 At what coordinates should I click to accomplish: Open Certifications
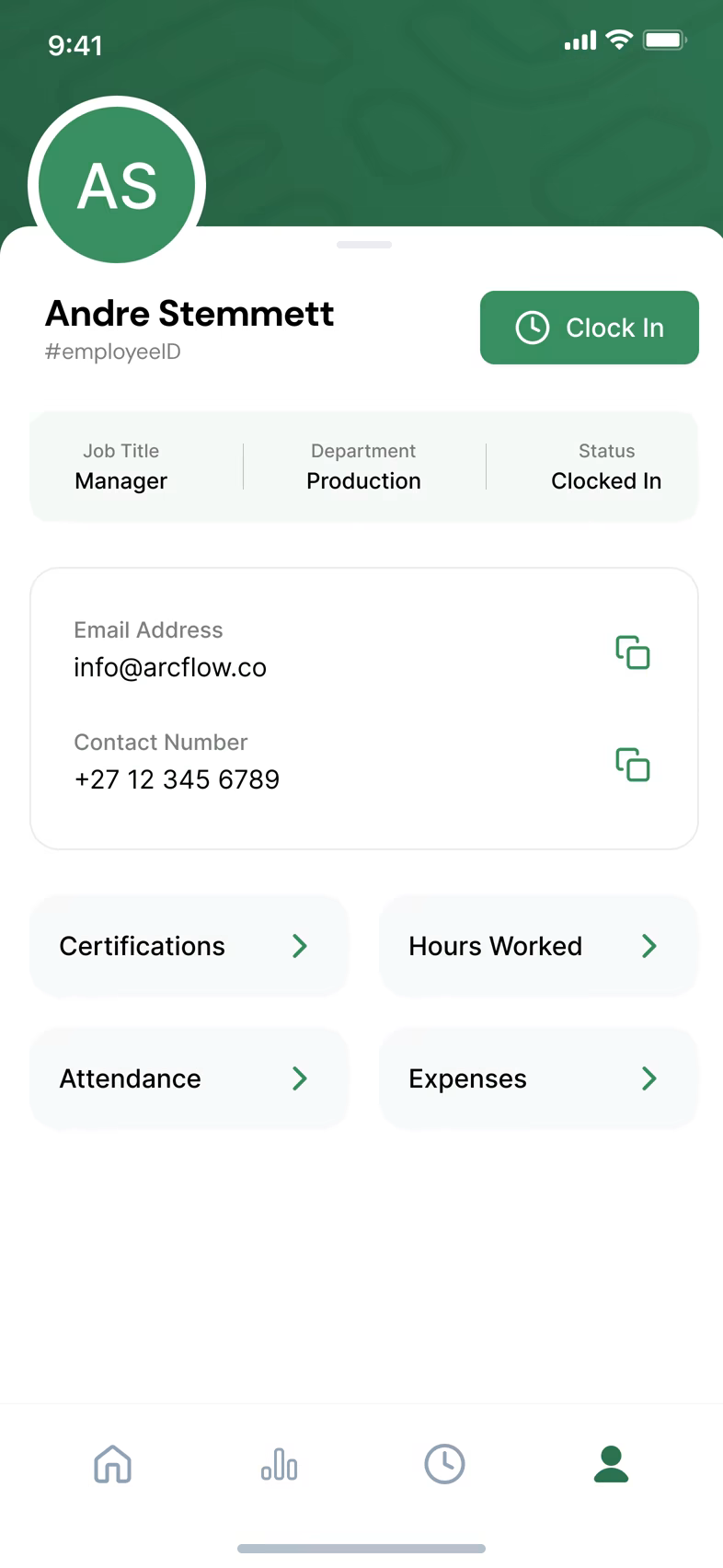pyautogui.click(x=189, y=946)
